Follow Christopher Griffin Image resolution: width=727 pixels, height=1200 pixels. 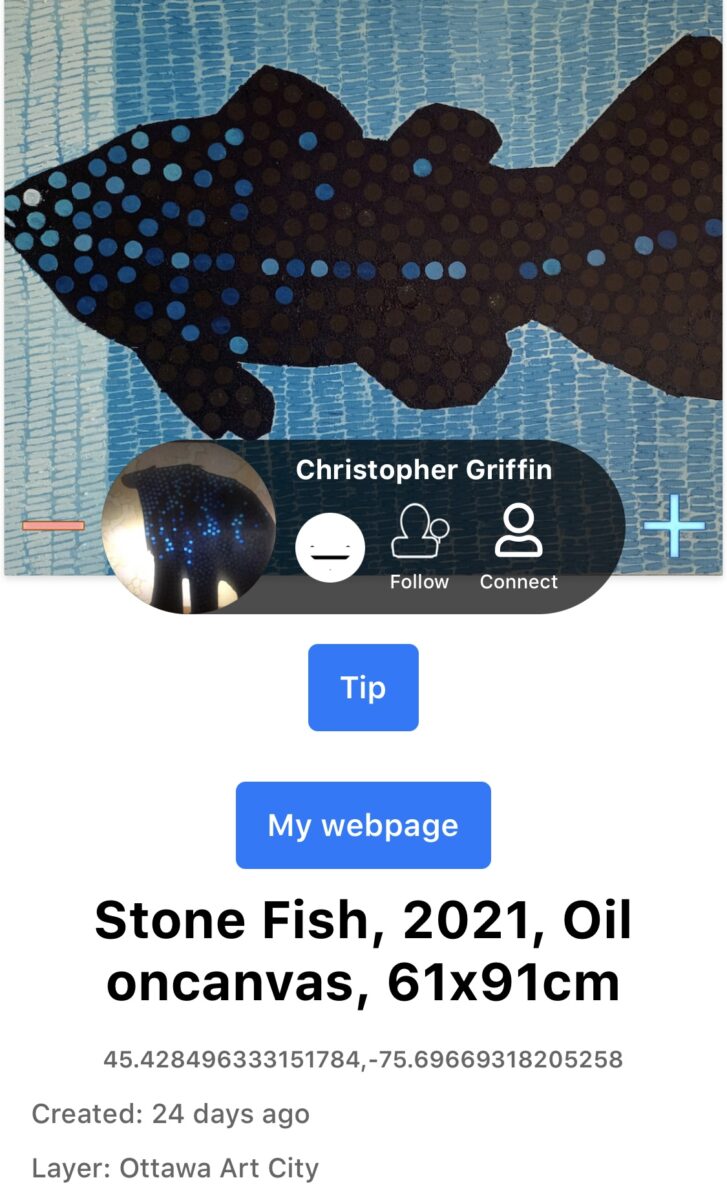pos(419,546)
